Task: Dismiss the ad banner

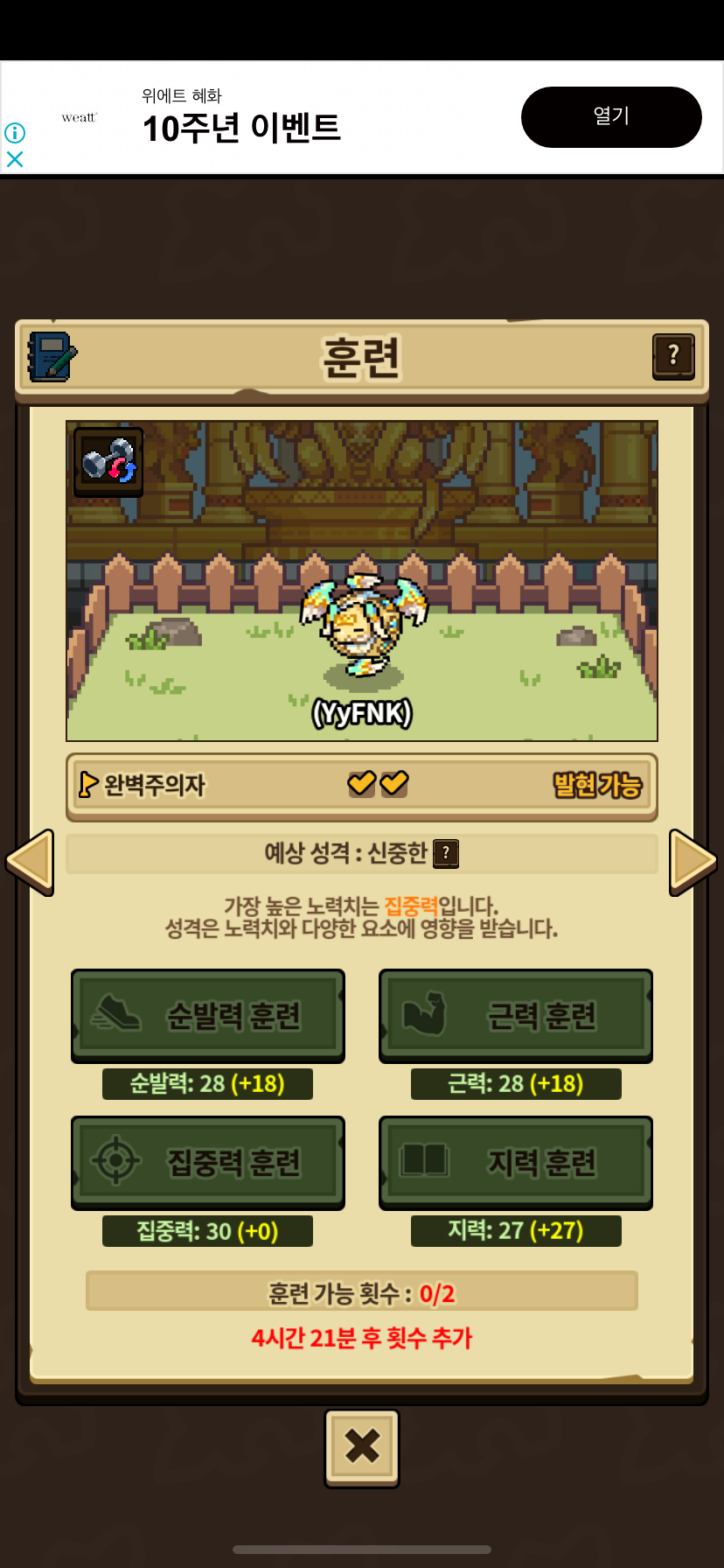Action: [x=15, y=159]
